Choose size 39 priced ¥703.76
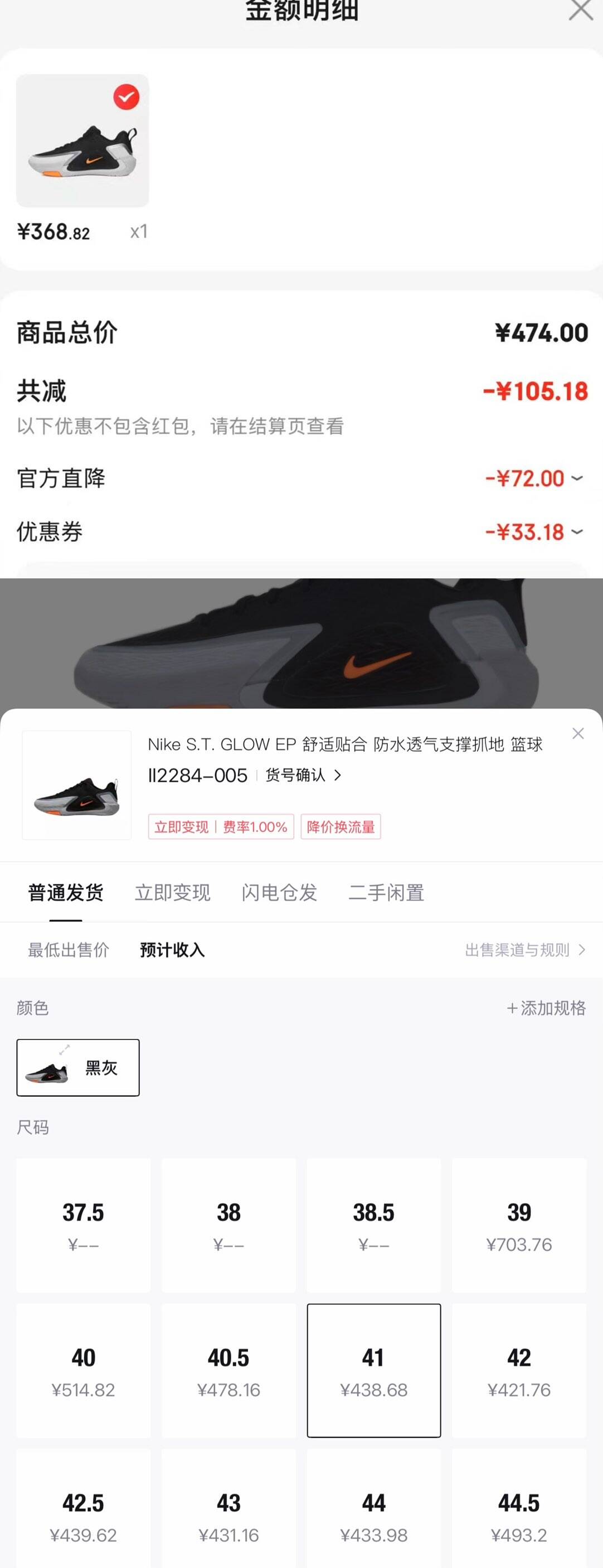 pos(519,1225)
